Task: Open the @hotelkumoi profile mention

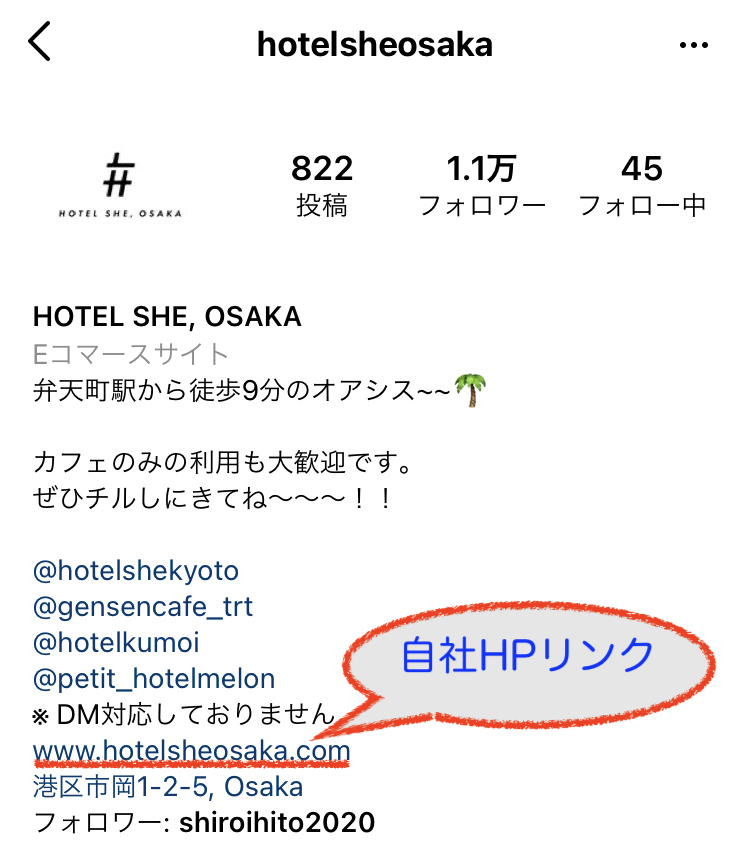Action: point(116,643)
